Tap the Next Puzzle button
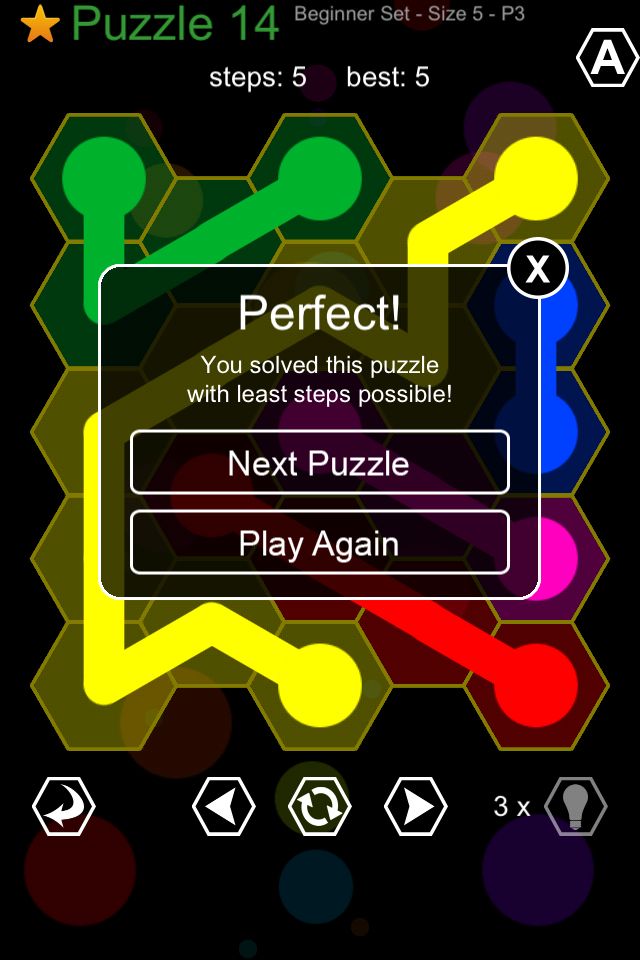 [x=319, y=463]
